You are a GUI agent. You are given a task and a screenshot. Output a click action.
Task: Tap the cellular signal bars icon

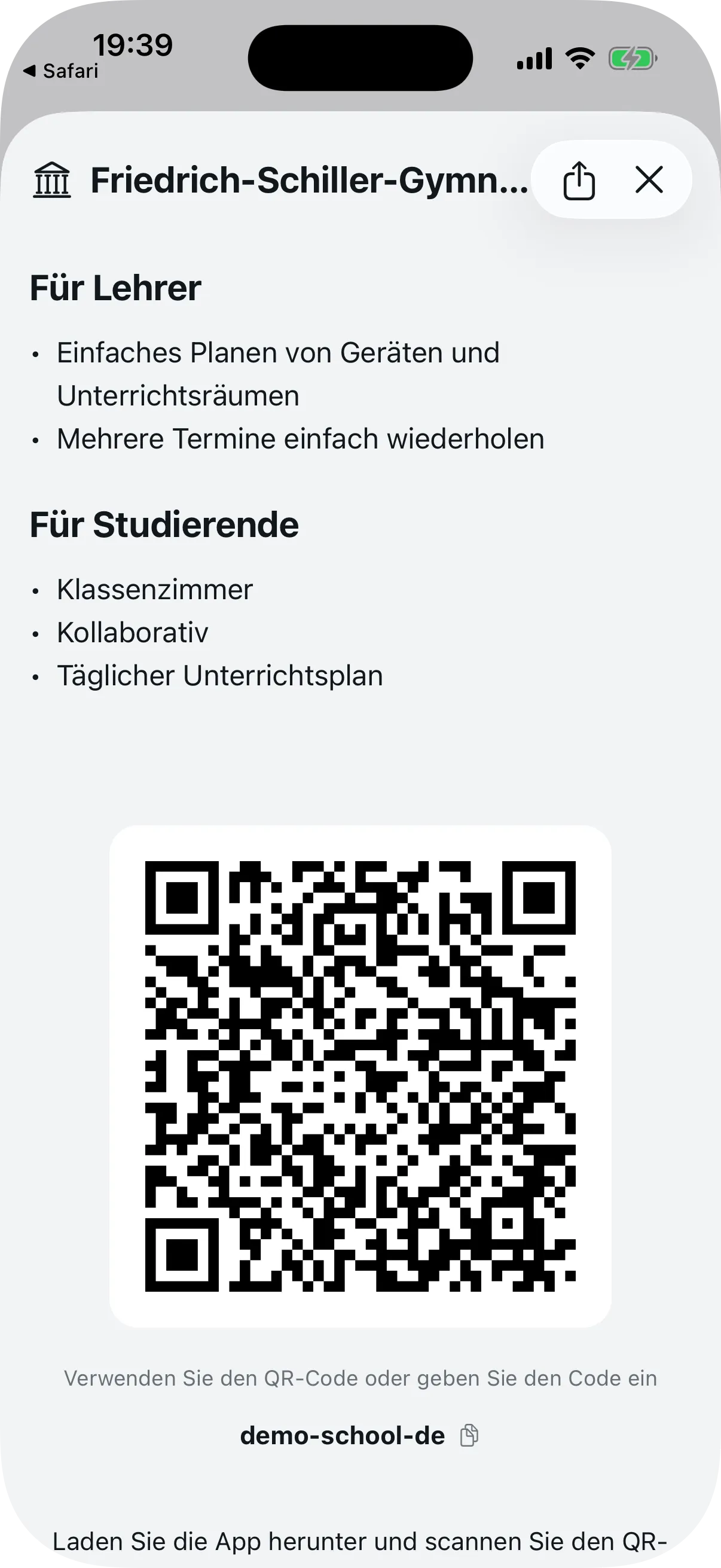tap(536, 59)
